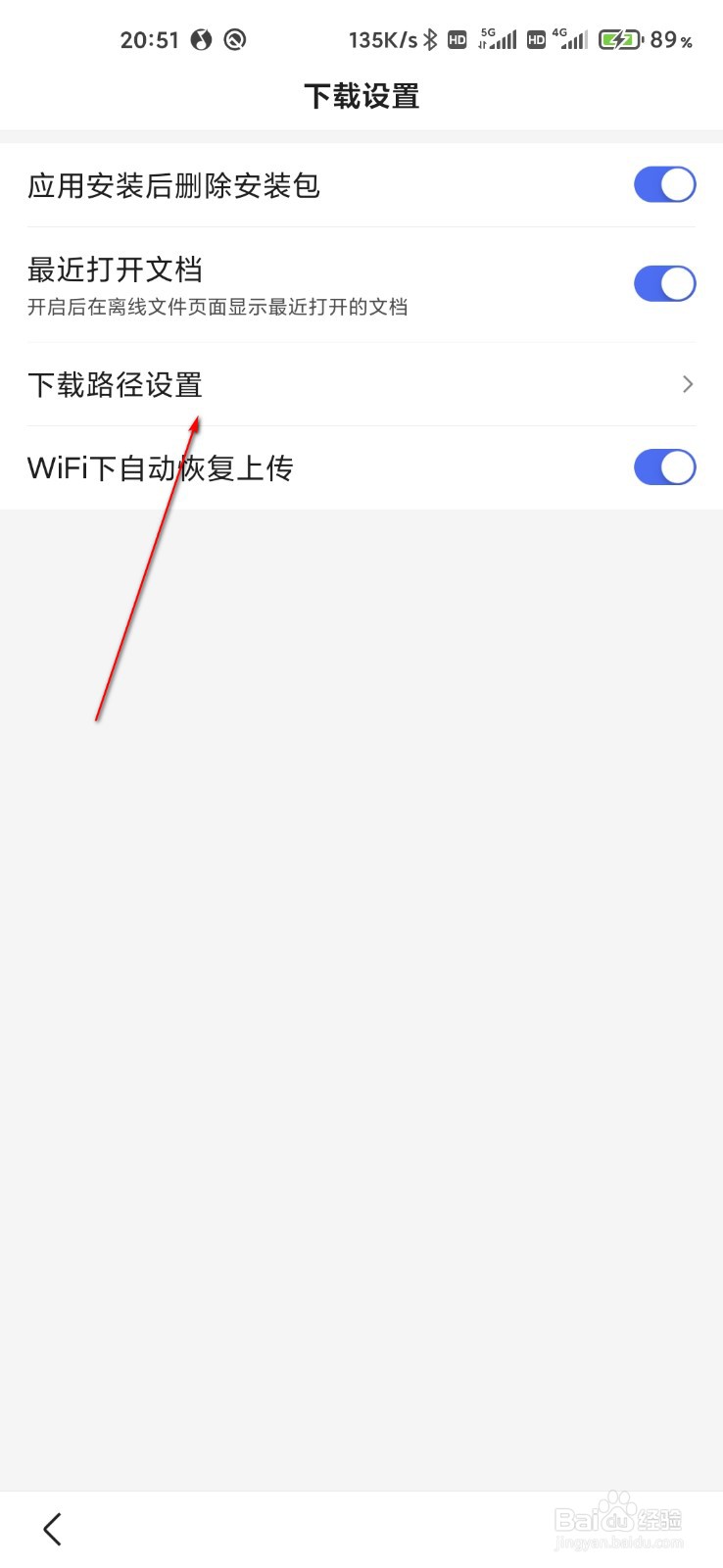Tap the first HD VoLTE icon
The image size is (723, 1568).
pos(457,40)
